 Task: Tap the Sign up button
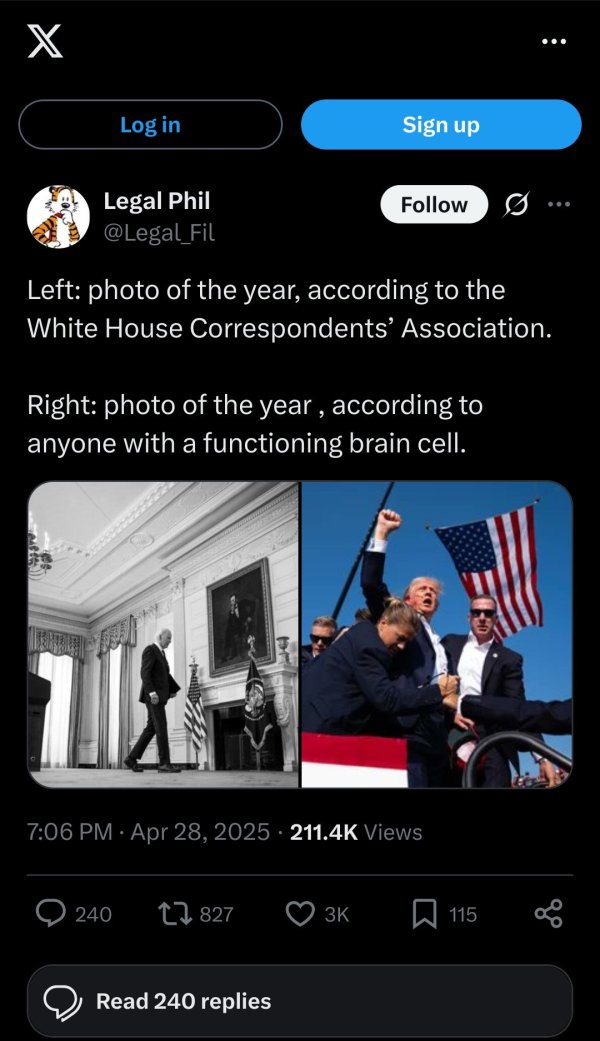(x=440, y=125)
